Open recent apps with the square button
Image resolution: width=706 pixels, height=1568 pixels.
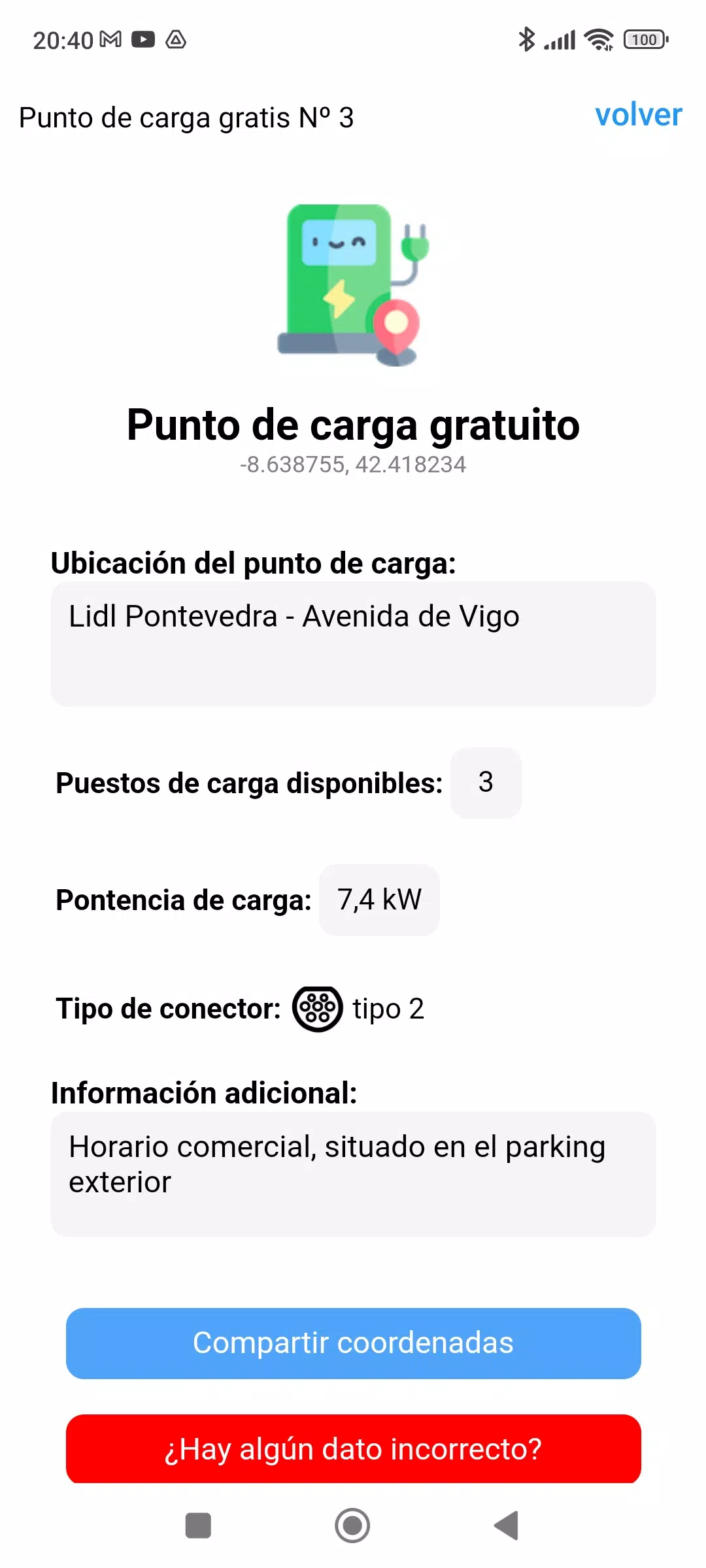point(198,1526)
